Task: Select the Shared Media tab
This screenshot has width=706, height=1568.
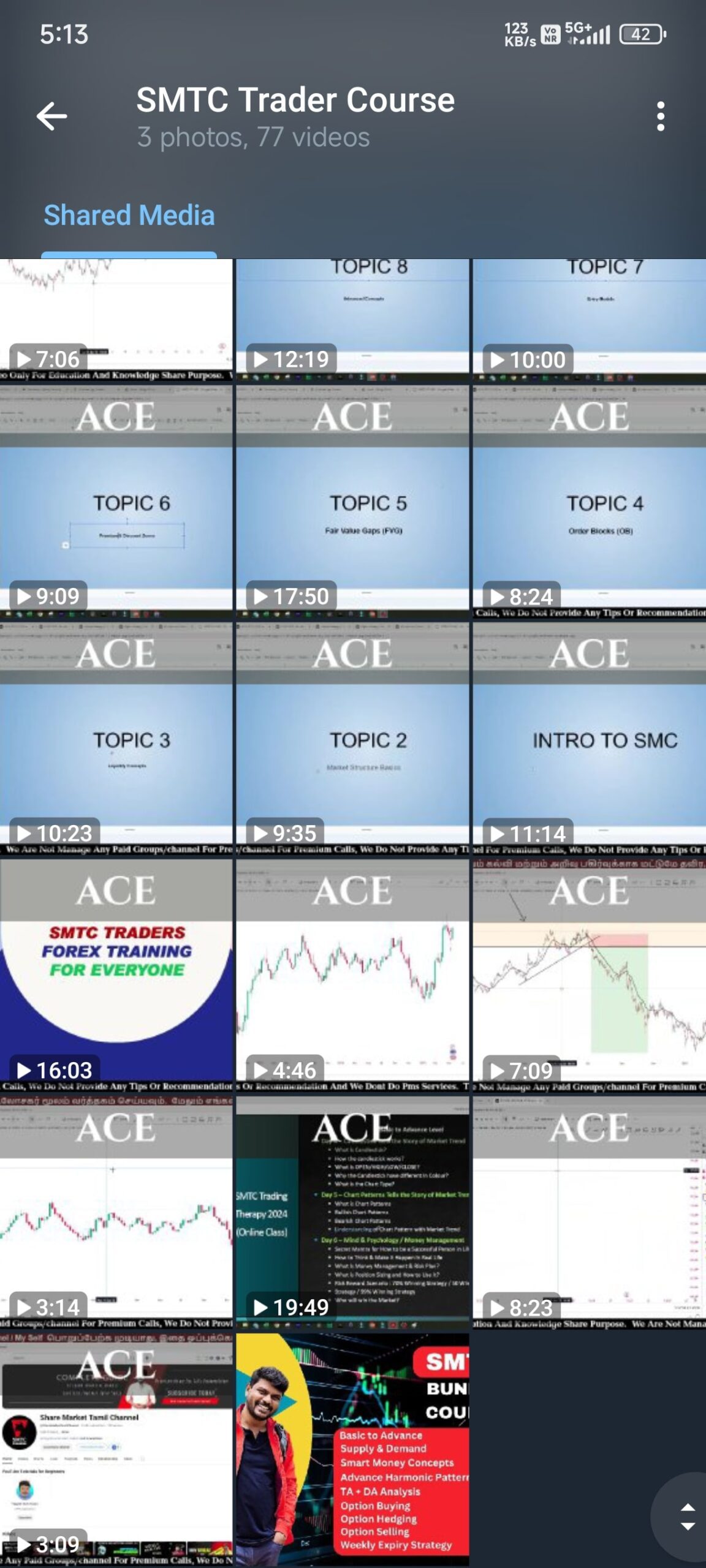Action: point(129,216)
